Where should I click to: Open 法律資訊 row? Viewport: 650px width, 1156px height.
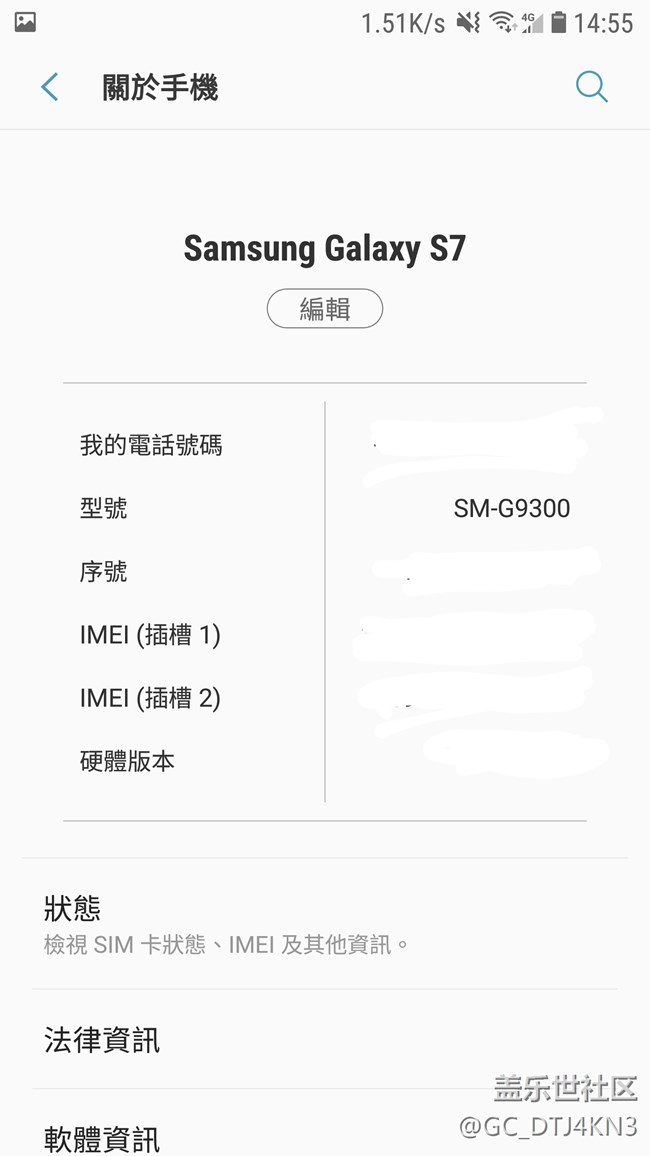tap(324, 1040)
